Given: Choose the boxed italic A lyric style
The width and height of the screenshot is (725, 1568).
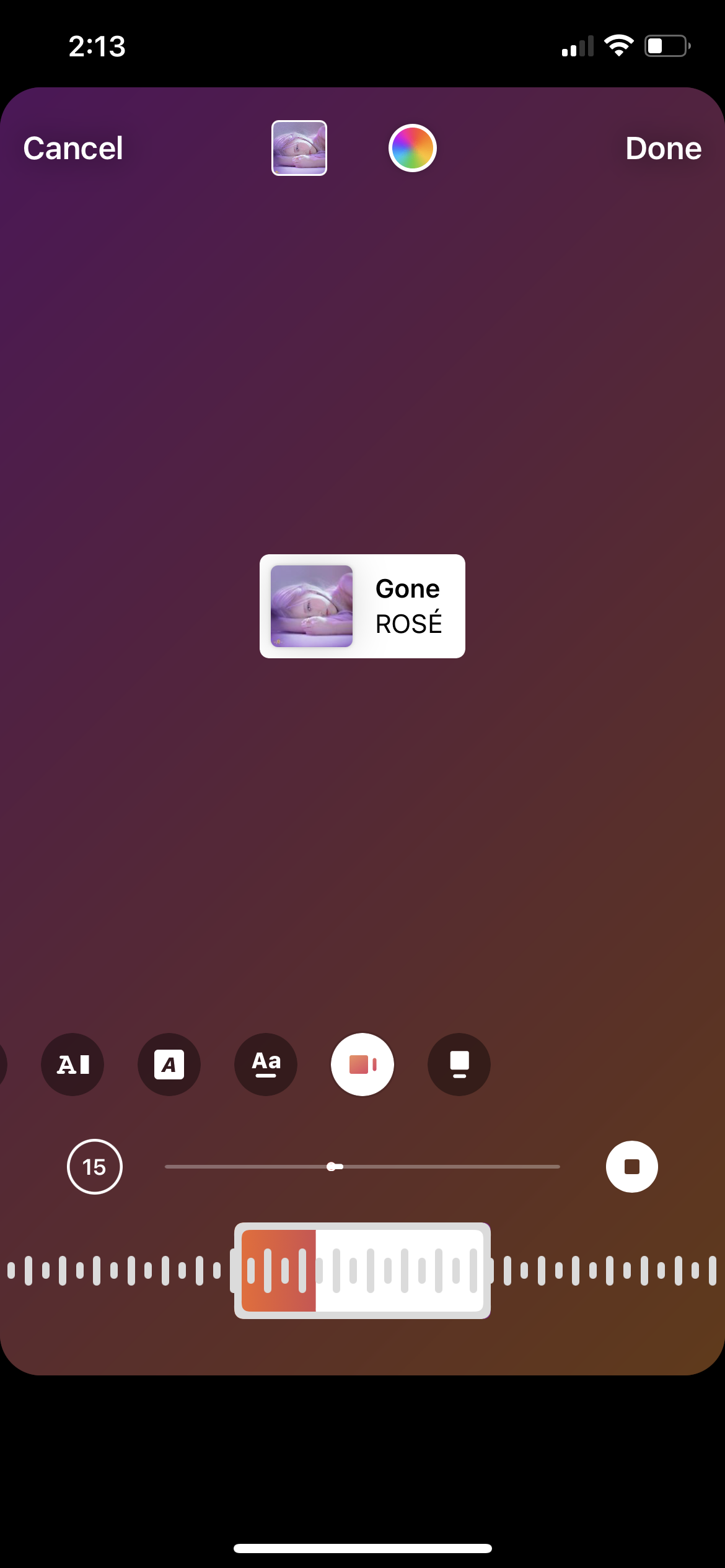Looking at the screenshot, I should click(x=169, y=1065).
